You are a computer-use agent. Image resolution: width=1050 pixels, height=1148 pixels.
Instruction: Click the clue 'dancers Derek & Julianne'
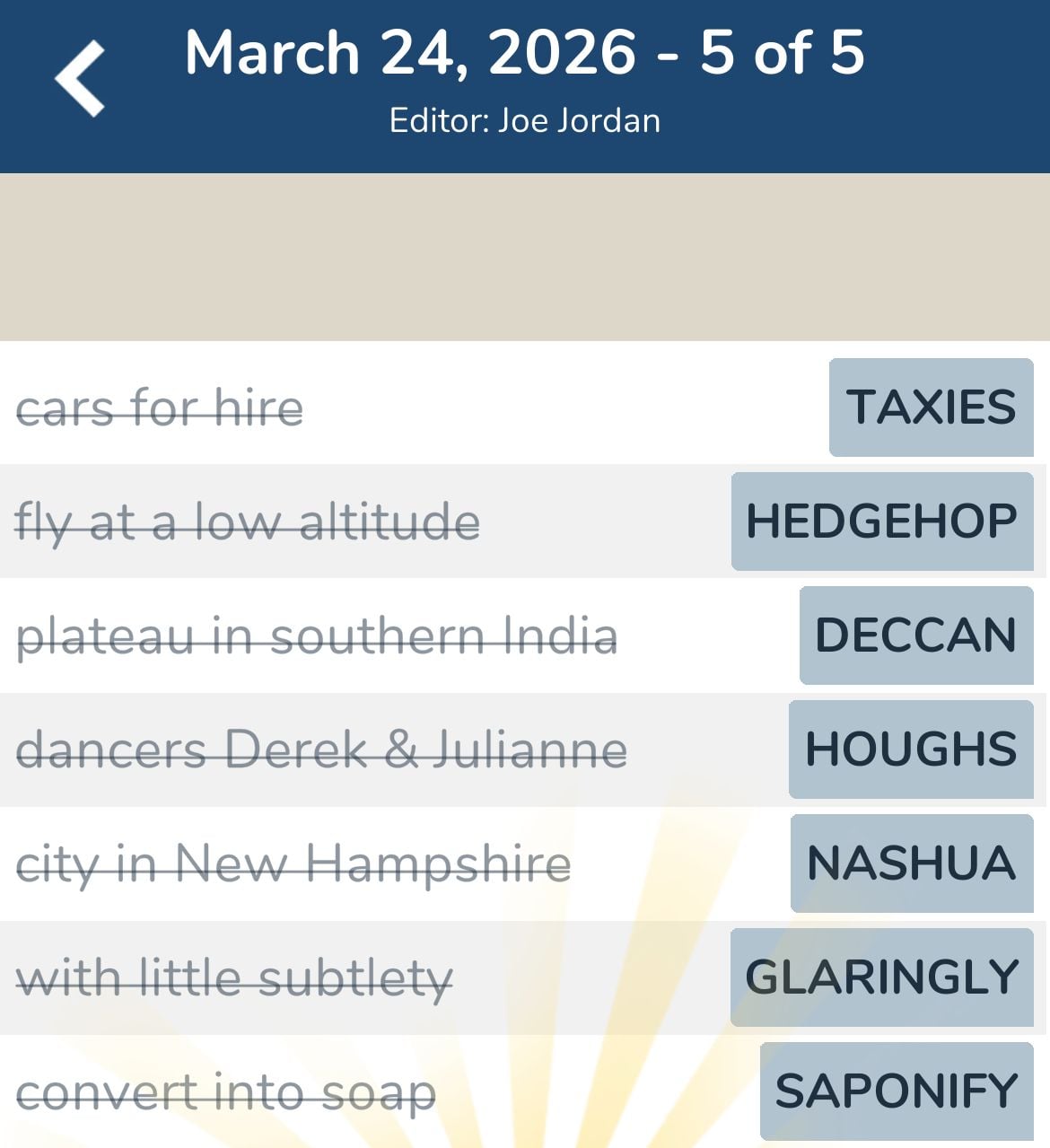(x=323, y=749)
